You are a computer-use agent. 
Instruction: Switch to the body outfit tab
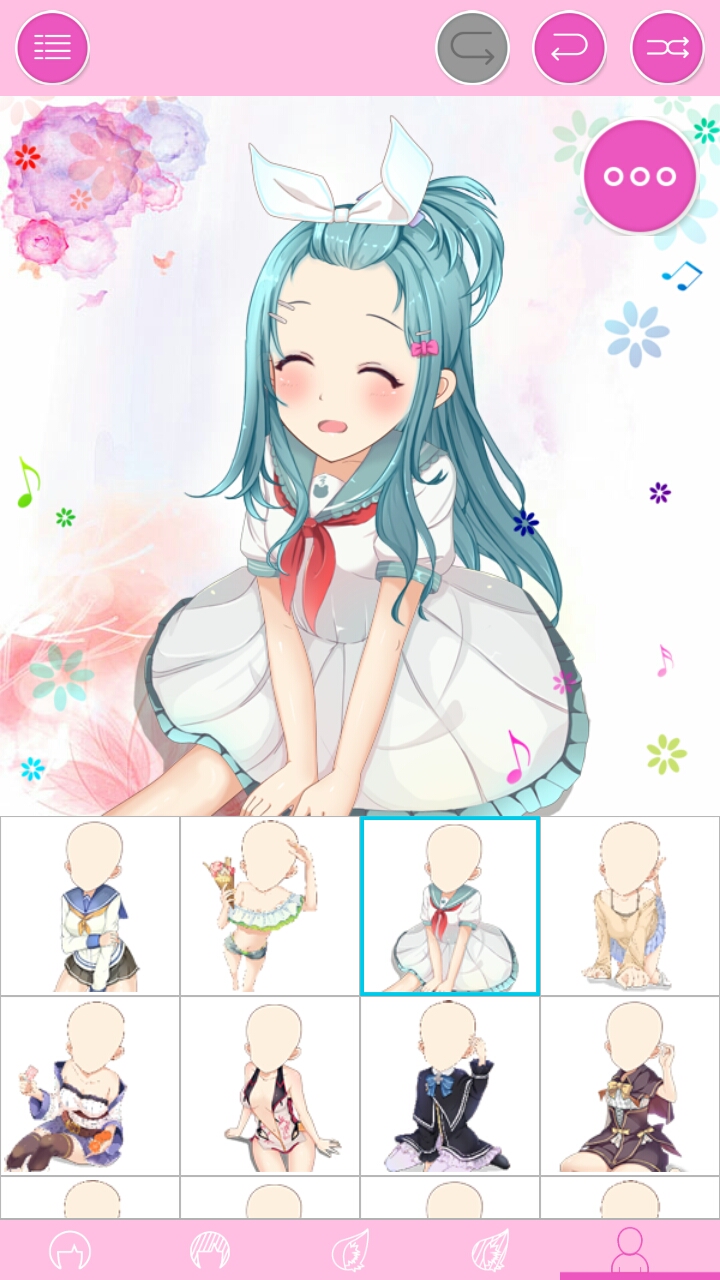(x=630, y=1250)
